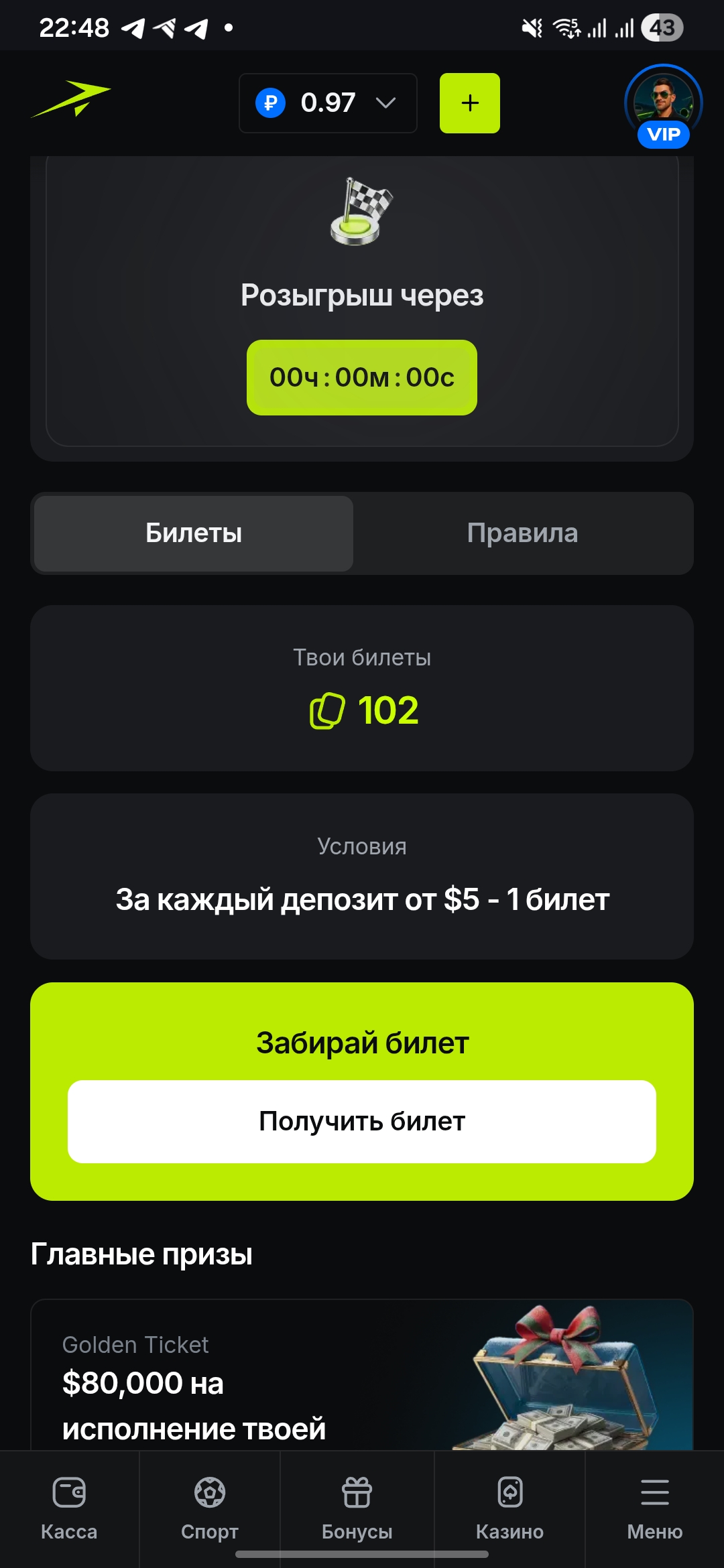Viewport: 724px width, 1568px height.
Task: Open the Golden Ticket prize card
Action: (x=362, y=1374)
